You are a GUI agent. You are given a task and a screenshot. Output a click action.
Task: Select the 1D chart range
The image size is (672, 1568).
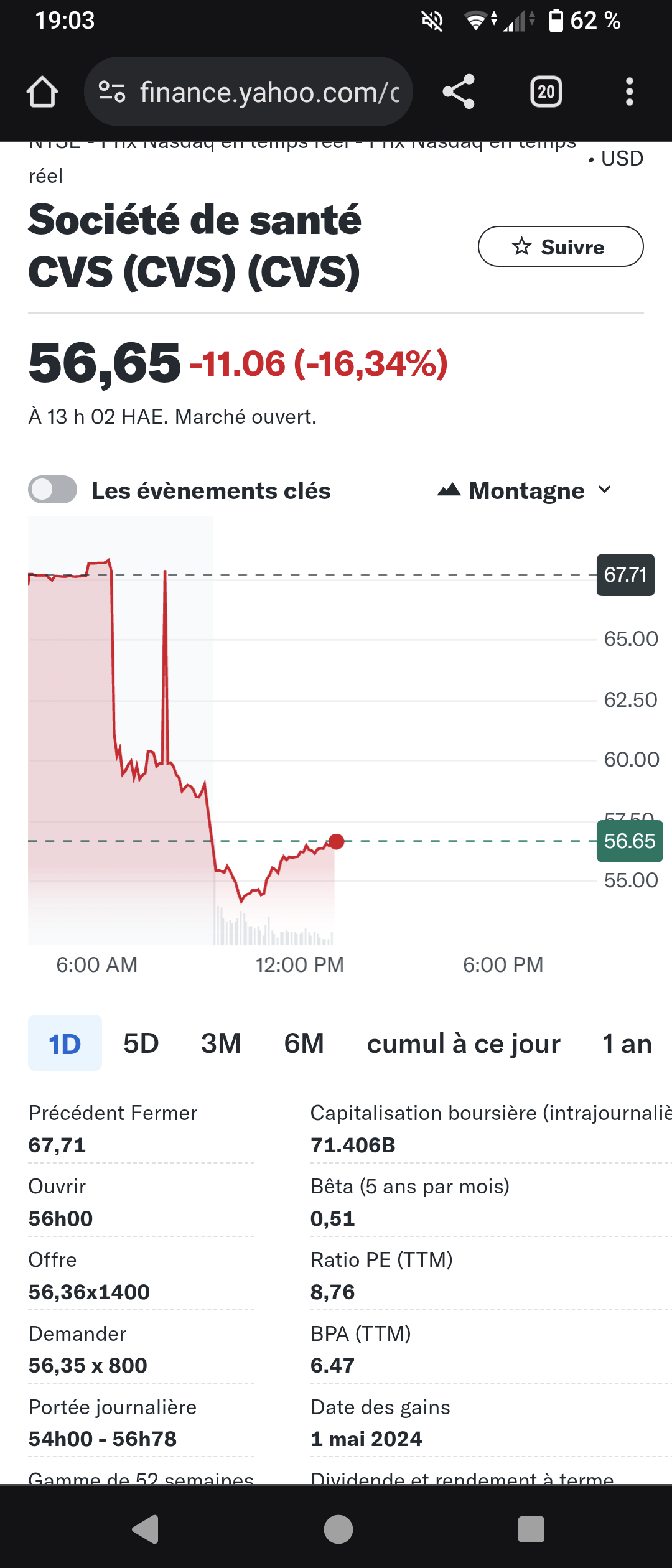click(65, 1043)
